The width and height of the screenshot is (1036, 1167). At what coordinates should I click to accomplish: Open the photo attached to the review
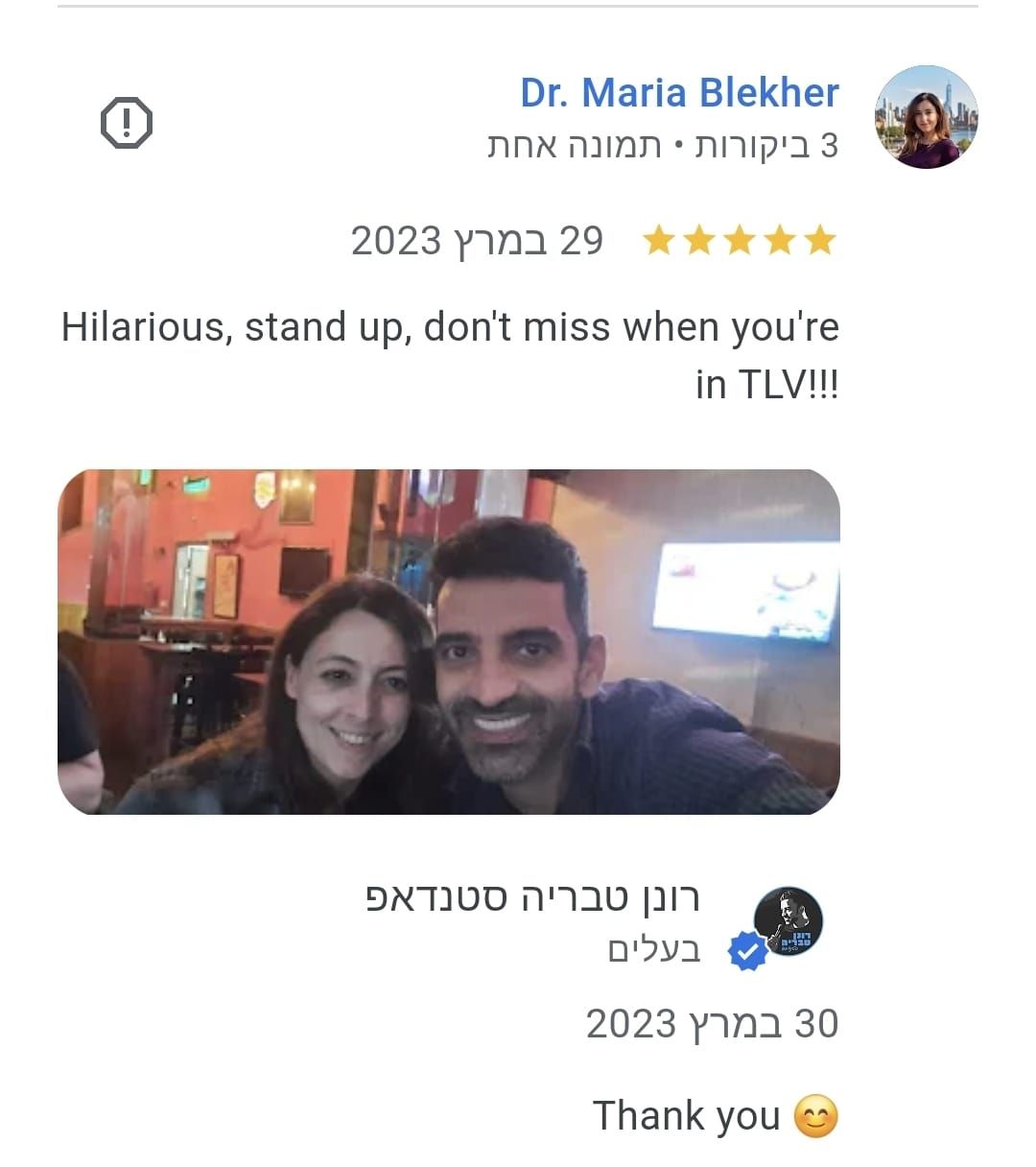pyautogui.click(x=449, y=641)
